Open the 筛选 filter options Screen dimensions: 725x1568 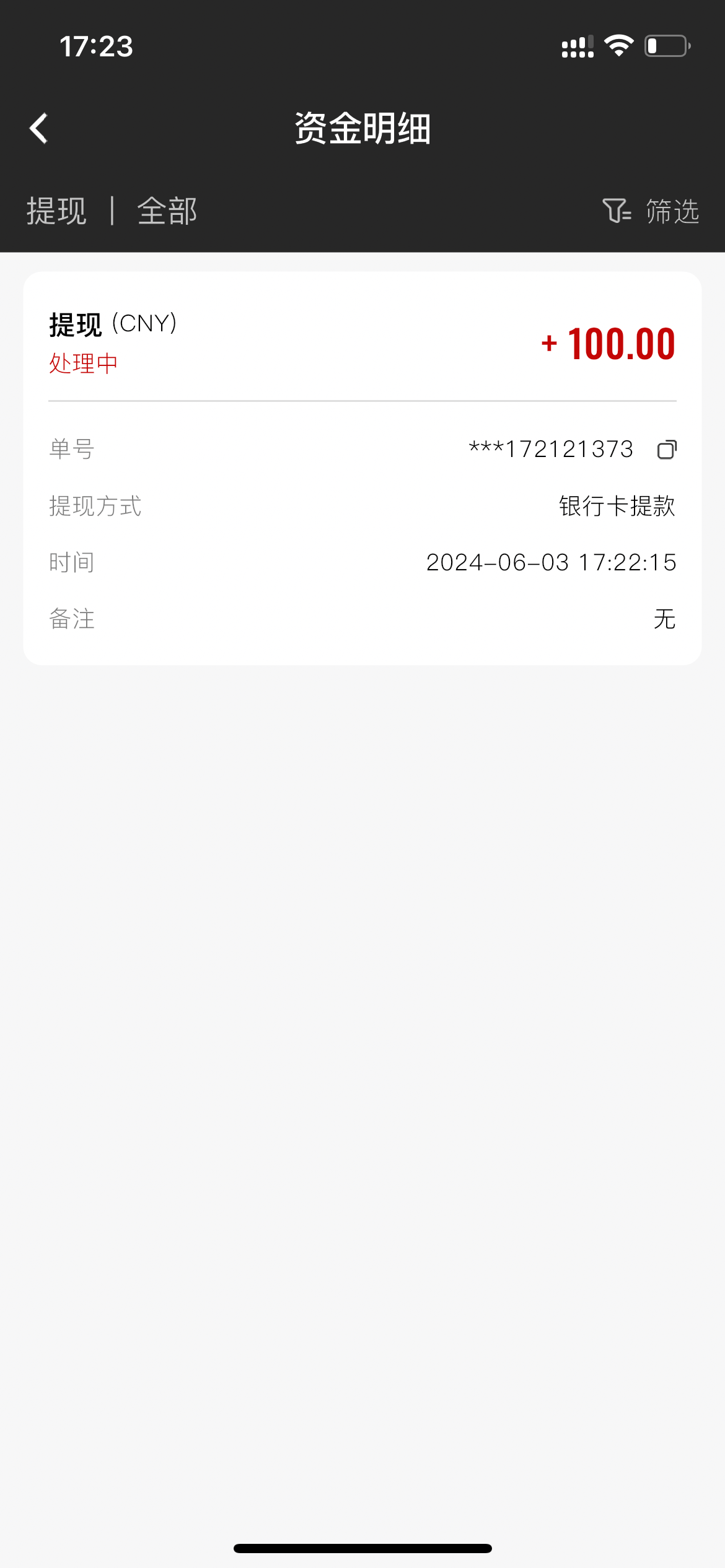651,211
